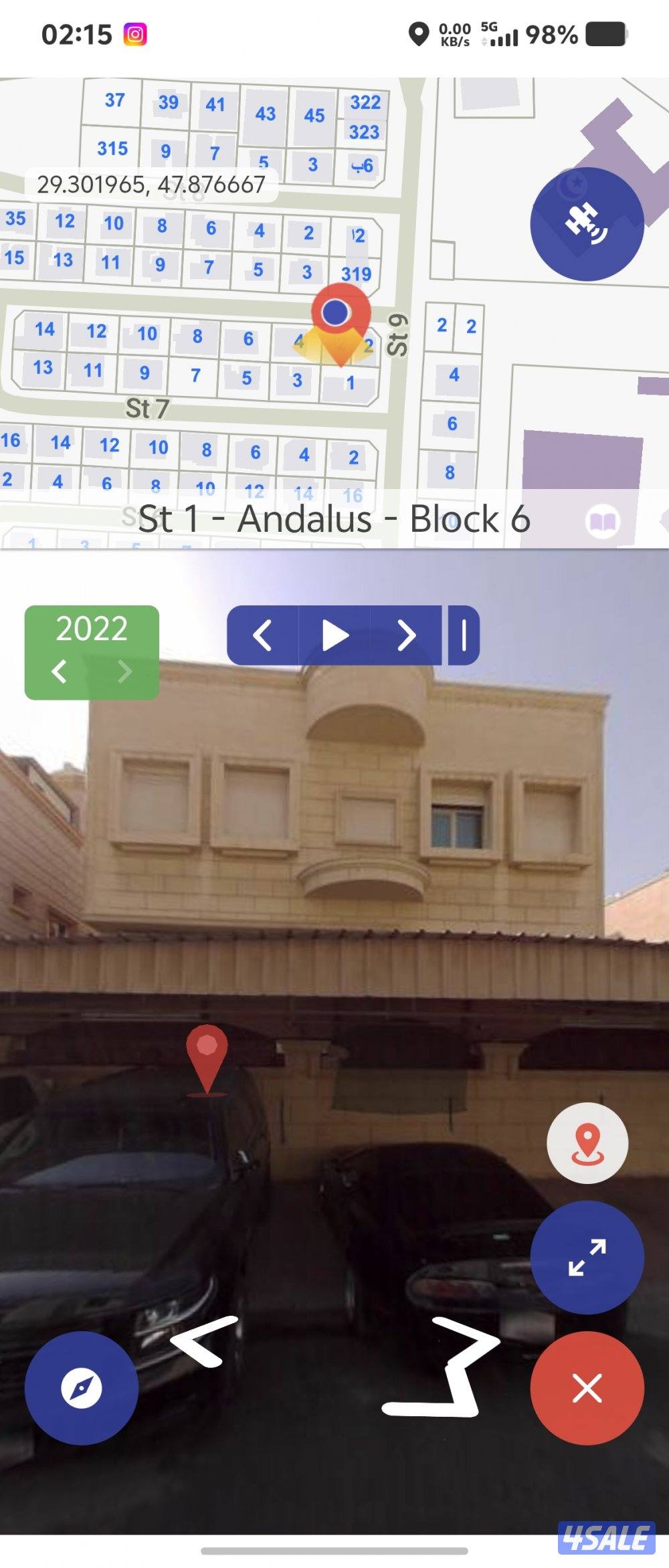Open the book icon beside Block 6
The width and height of the screenshot is (669, 1568).
click(x=602, y=522)
